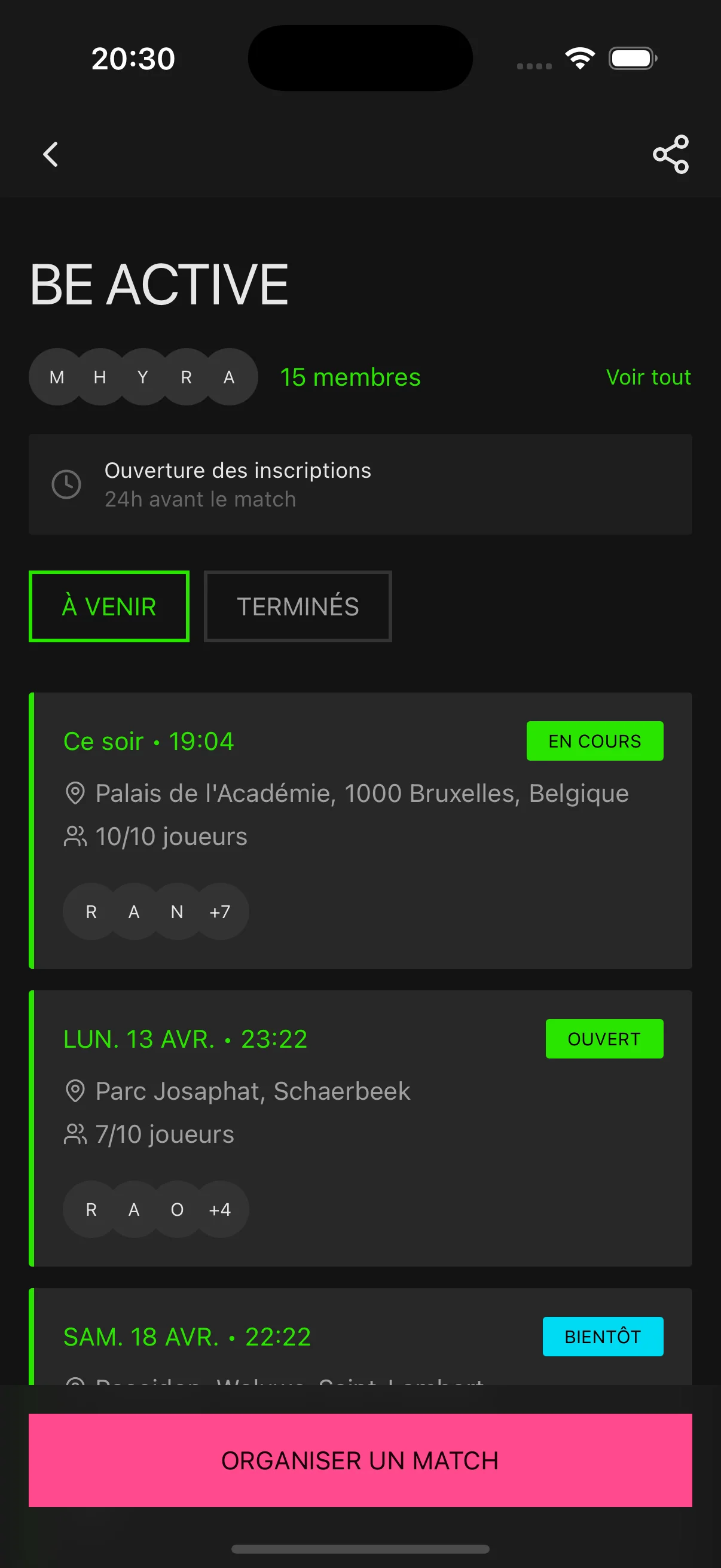
Task: Tap the players icon showing 7/10 joueurs
Action: (74, 1133)
